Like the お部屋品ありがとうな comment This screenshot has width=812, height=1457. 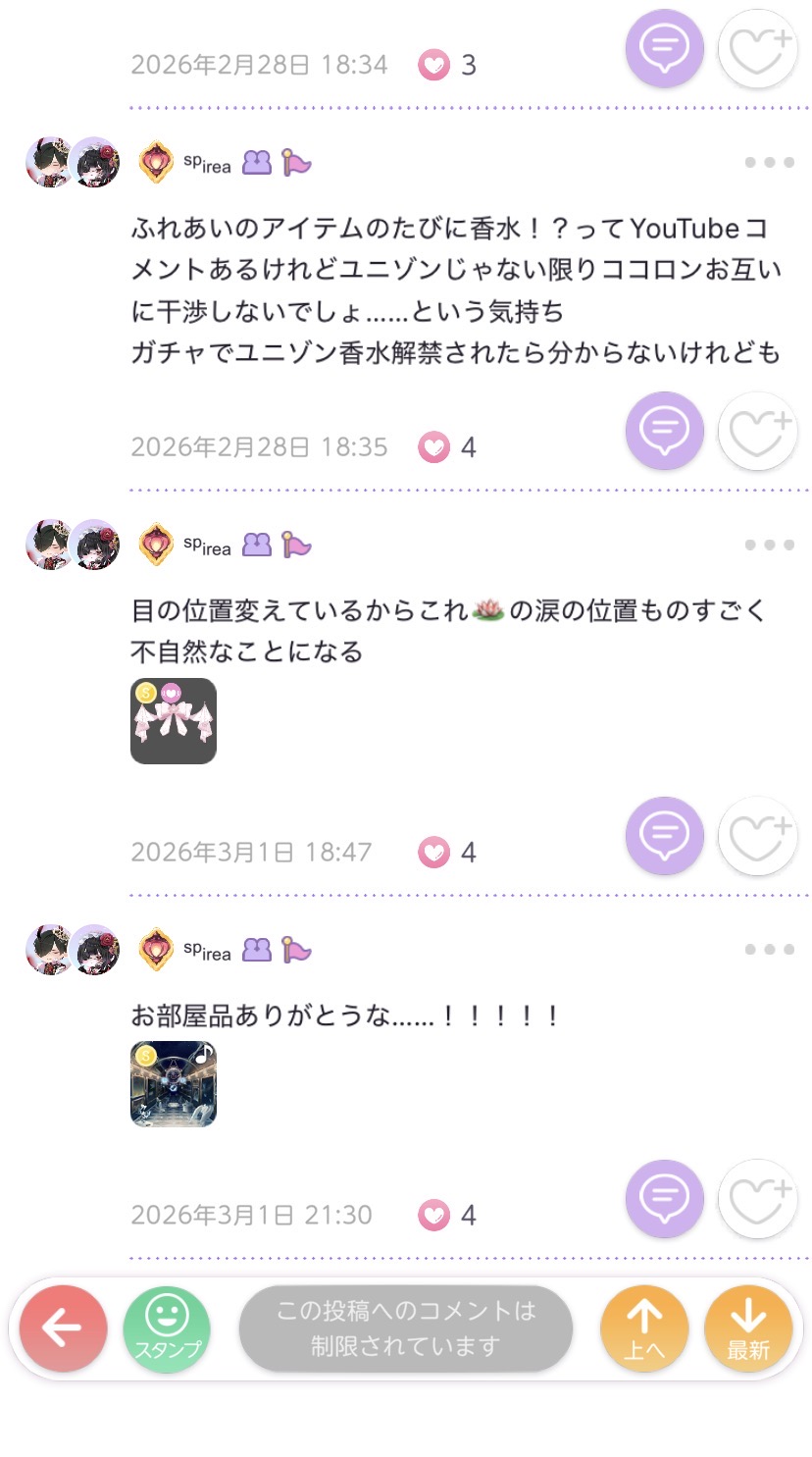coord(757,1199)
